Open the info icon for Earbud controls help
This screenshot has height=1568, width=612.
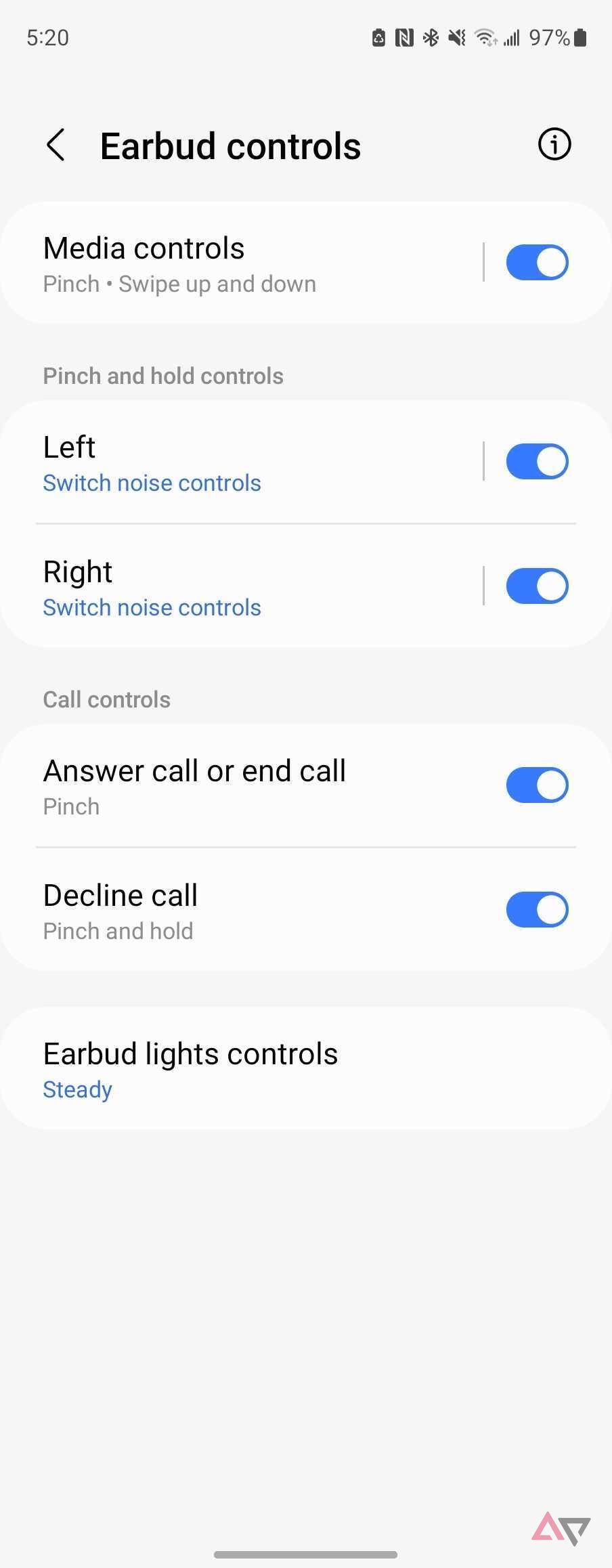click(554, 144)
